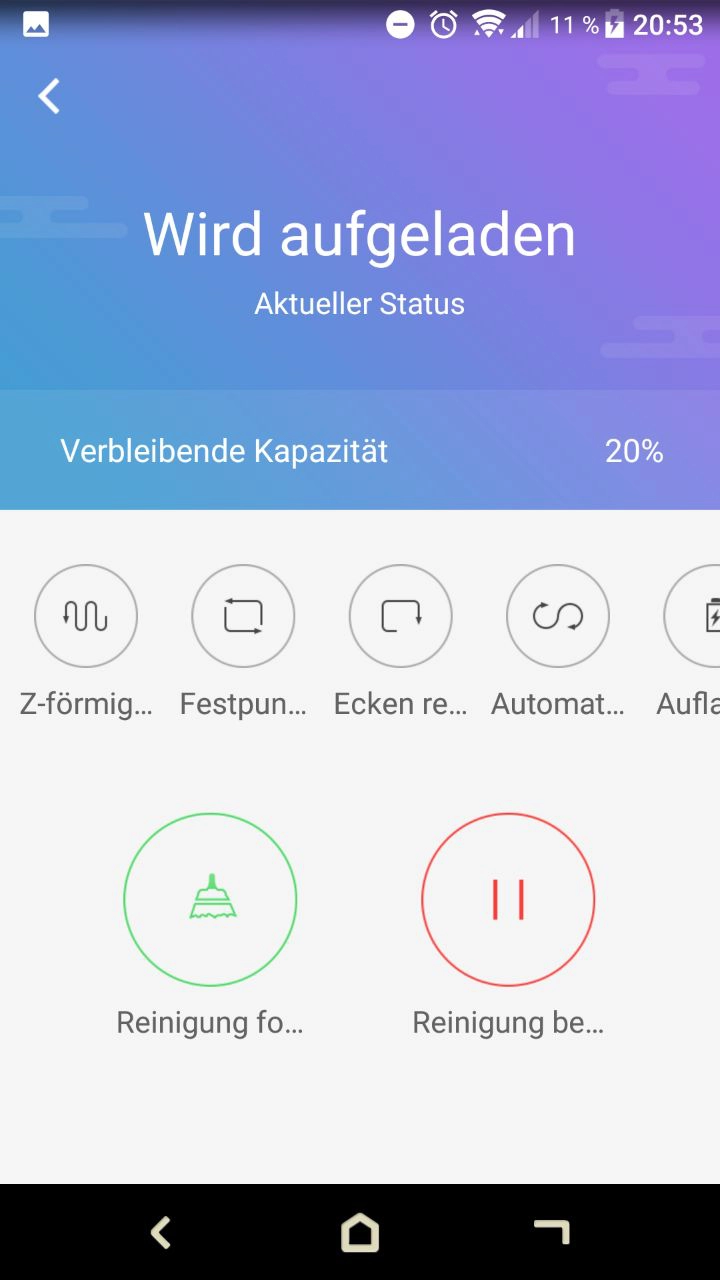
Task: Tap the green Reinigung fortsetzen broom button
Action: (210, 899)
